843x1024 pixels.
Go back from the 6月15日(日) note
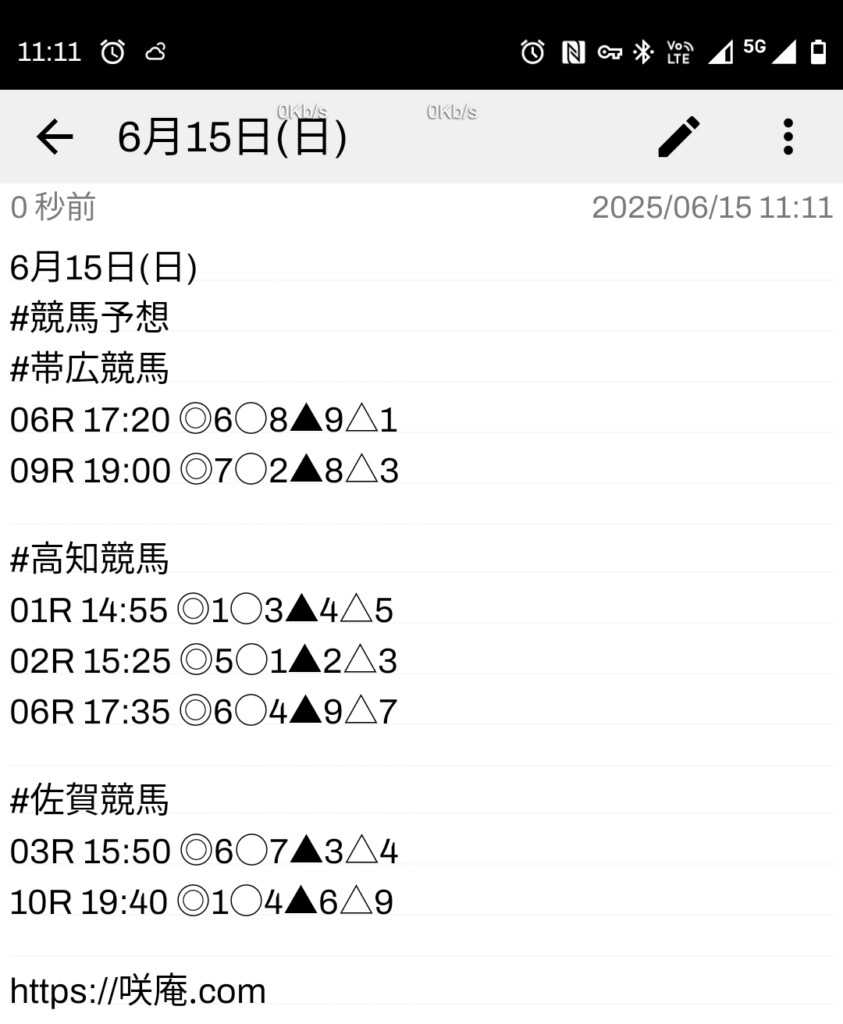pyautogui.click(x=54, y=137)
